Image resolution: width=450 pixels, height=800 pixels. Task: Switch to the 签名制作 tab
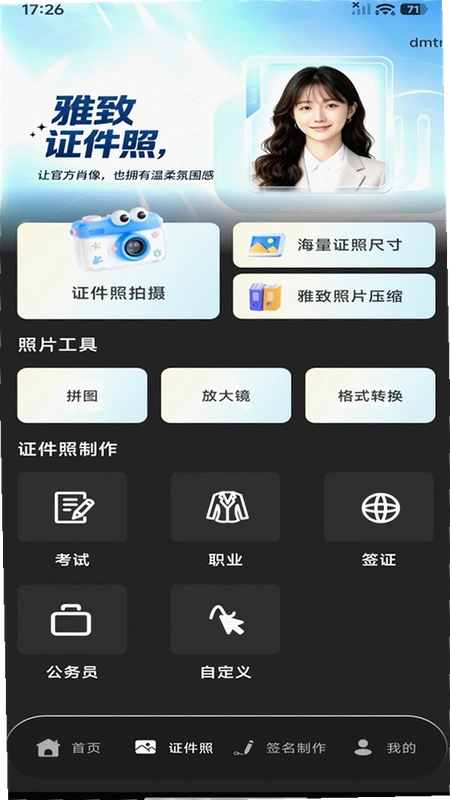(x=280, y=748)
